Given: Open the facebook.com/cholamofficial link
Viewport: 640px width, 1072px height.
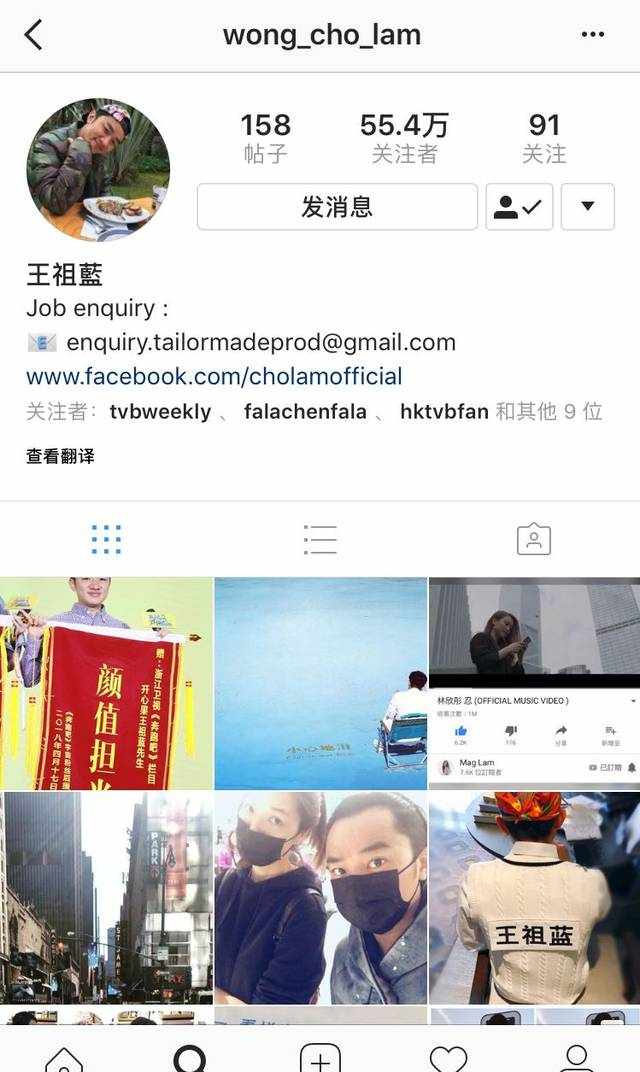Looking at the screenshot, I should click(x=214, y=376).
